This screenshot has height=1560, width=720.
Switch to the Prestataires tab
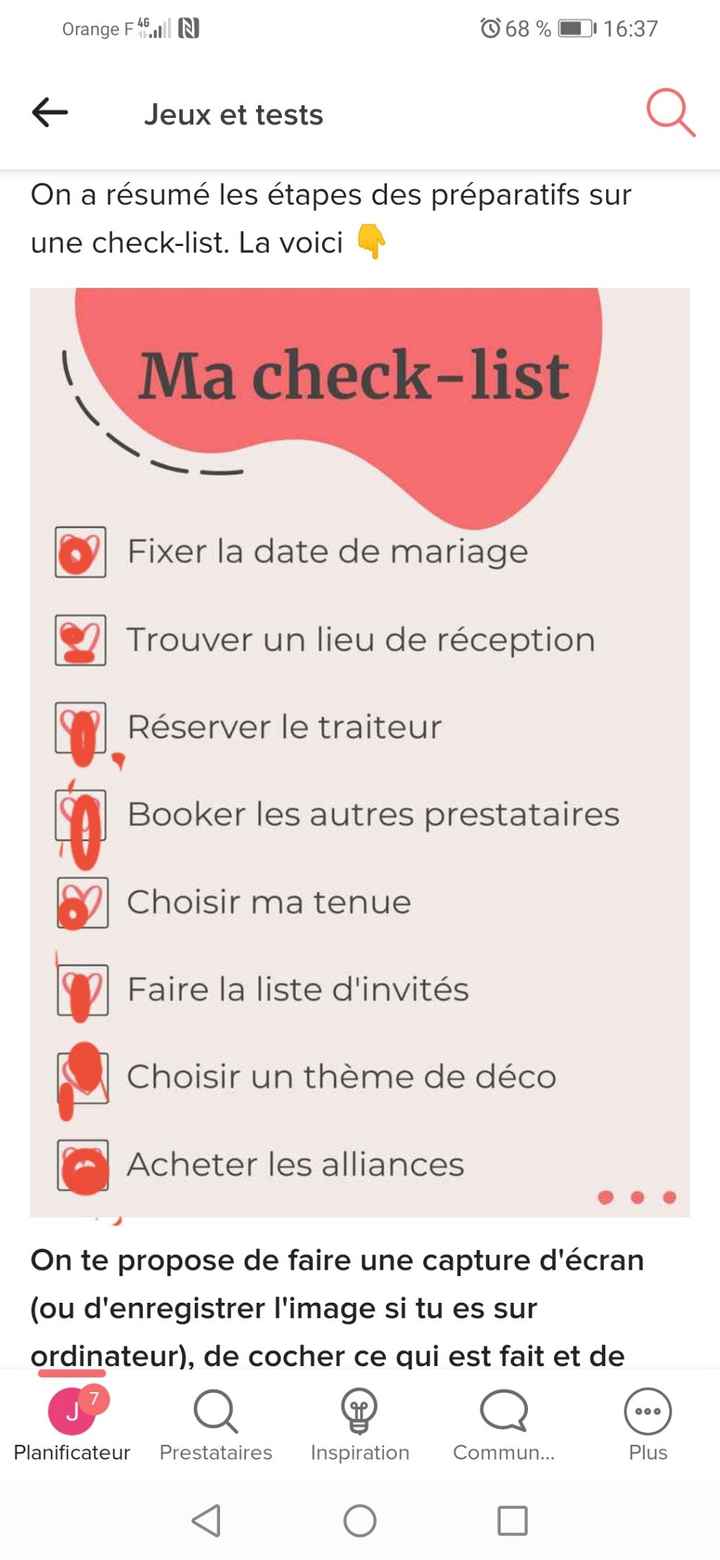point(215,1425)
